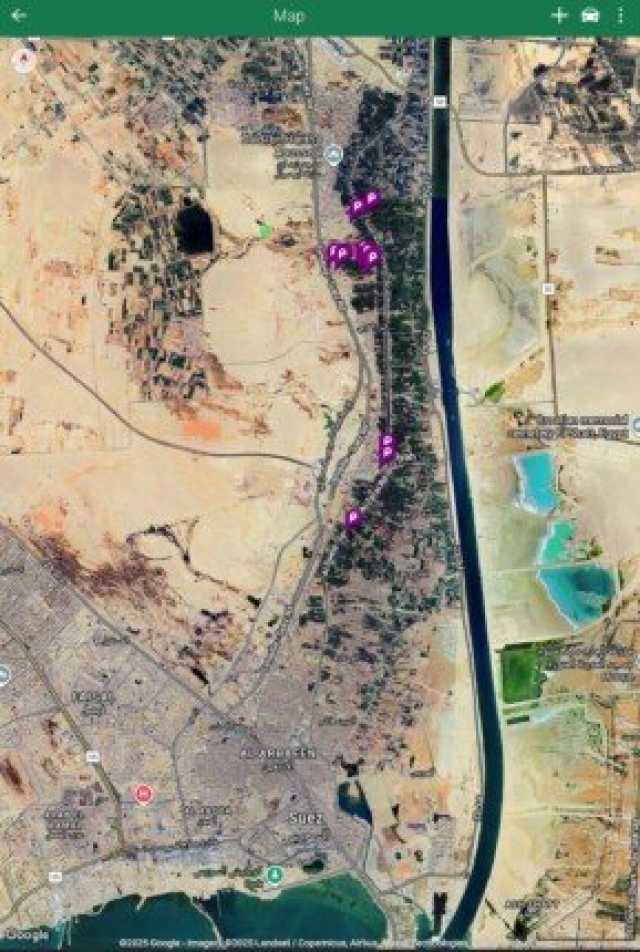Open the three-dot overflow menu

620,16
